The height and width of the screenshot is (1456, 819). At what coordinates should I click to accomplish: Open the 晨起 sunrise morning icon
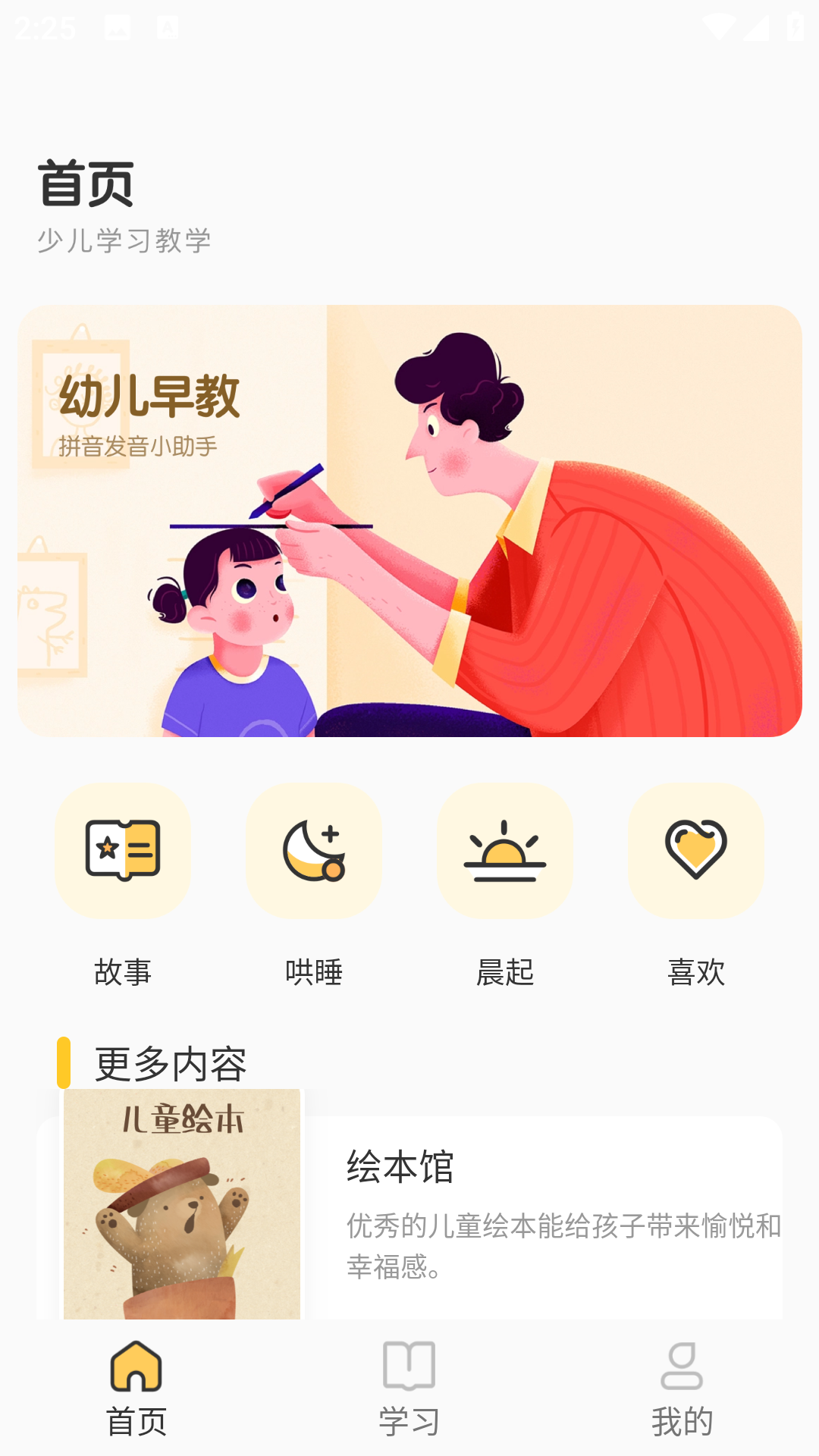coord(506,850)
